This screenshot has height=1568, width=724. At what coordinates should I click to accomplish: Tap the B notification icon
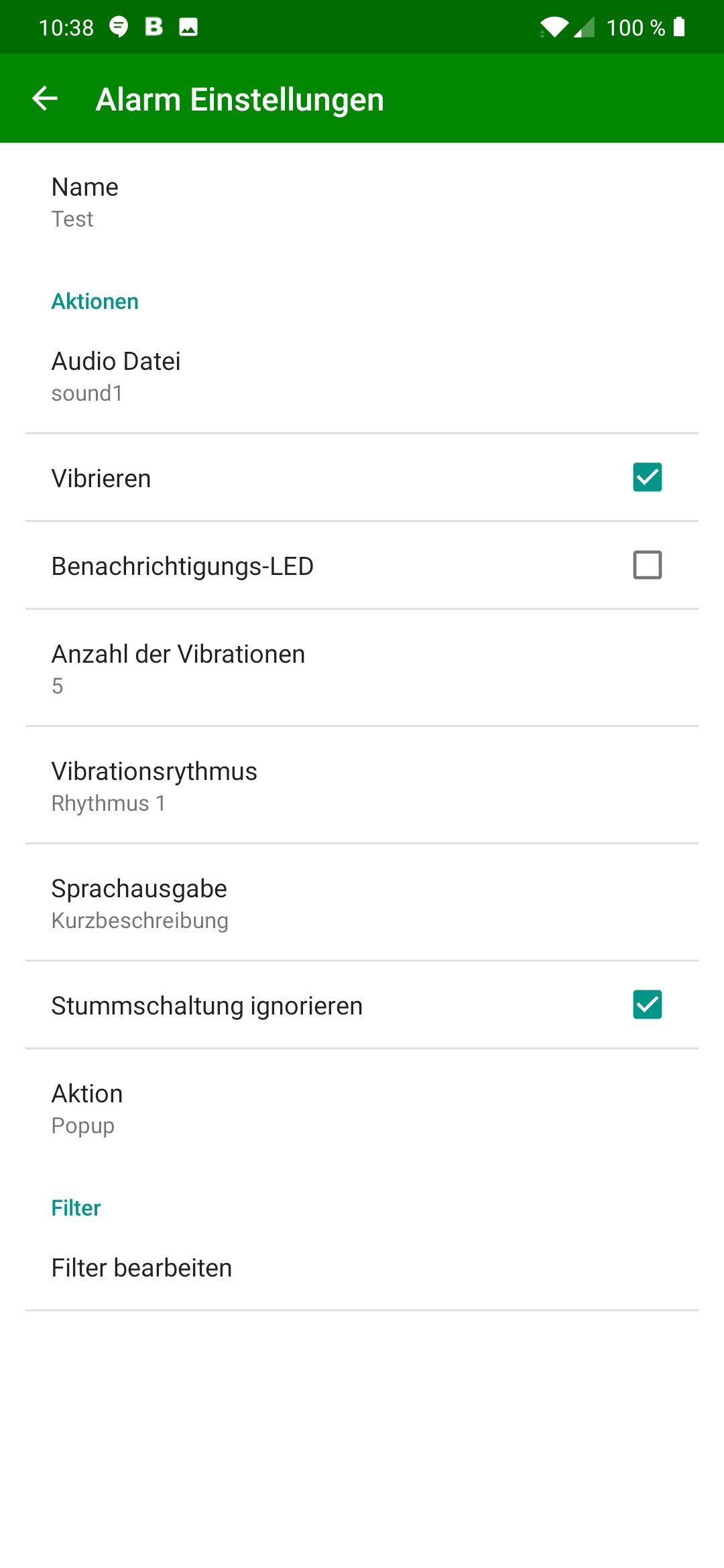[153, 27]
